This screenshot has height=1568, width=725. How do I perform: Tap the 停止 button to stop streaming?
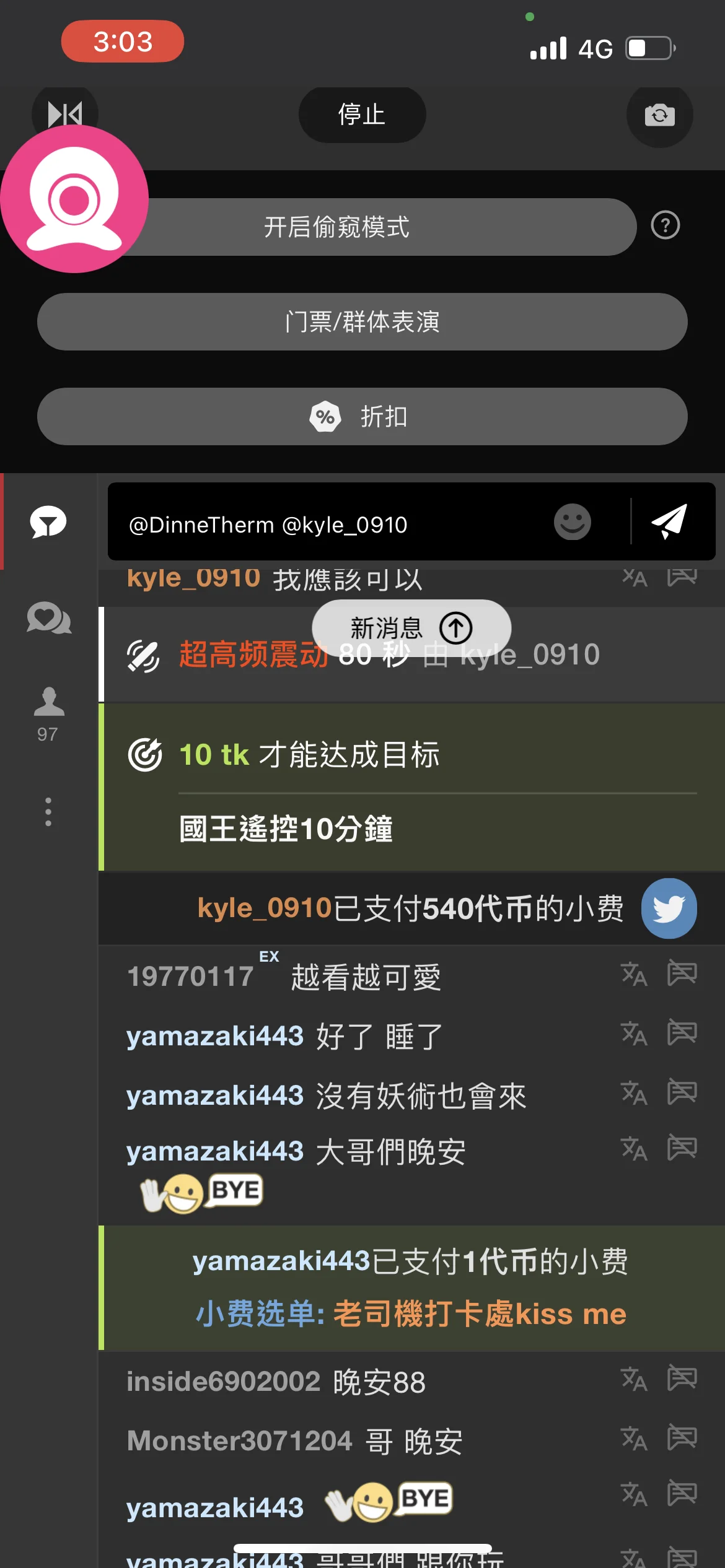click(362, 115)
